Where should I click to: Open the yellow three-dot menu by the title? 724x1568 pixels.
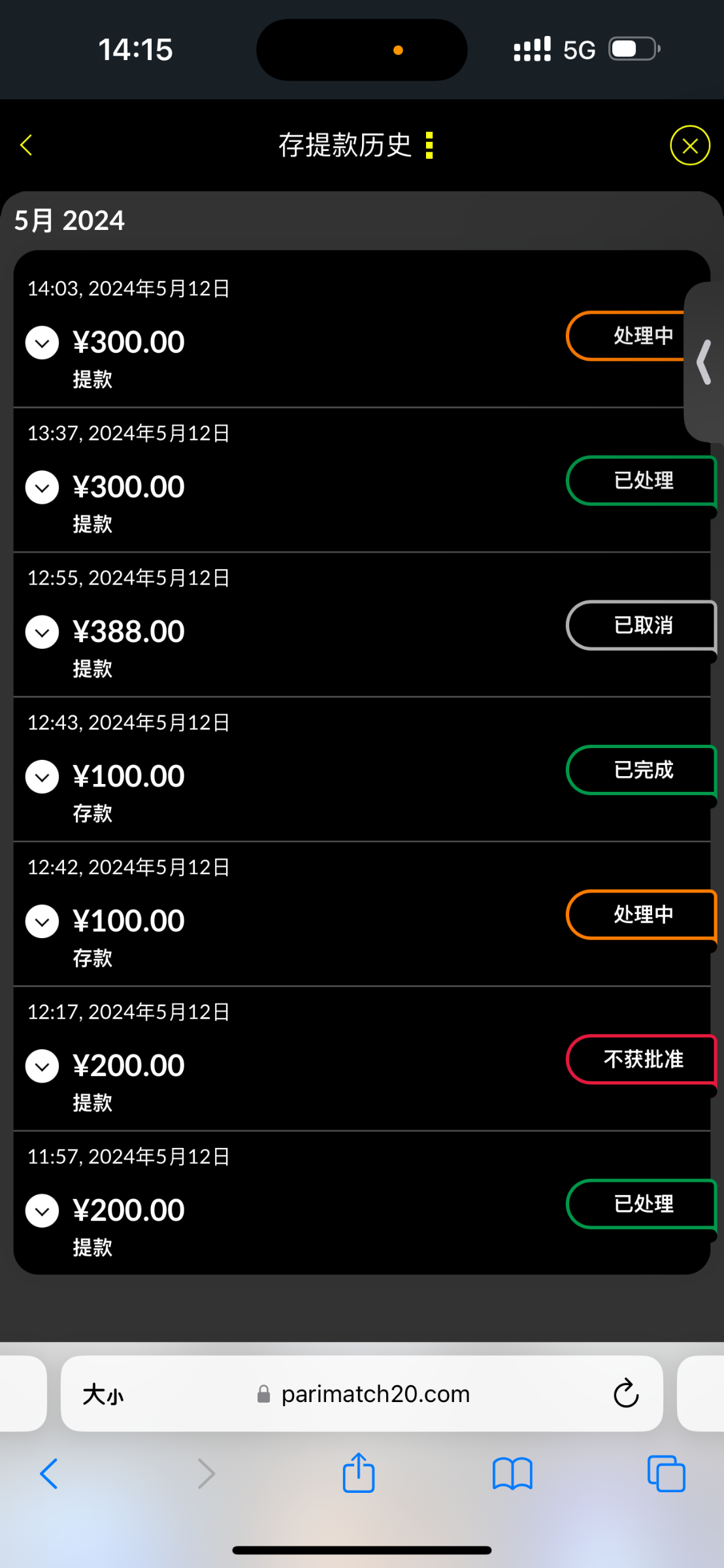click(x=429, y=145)
